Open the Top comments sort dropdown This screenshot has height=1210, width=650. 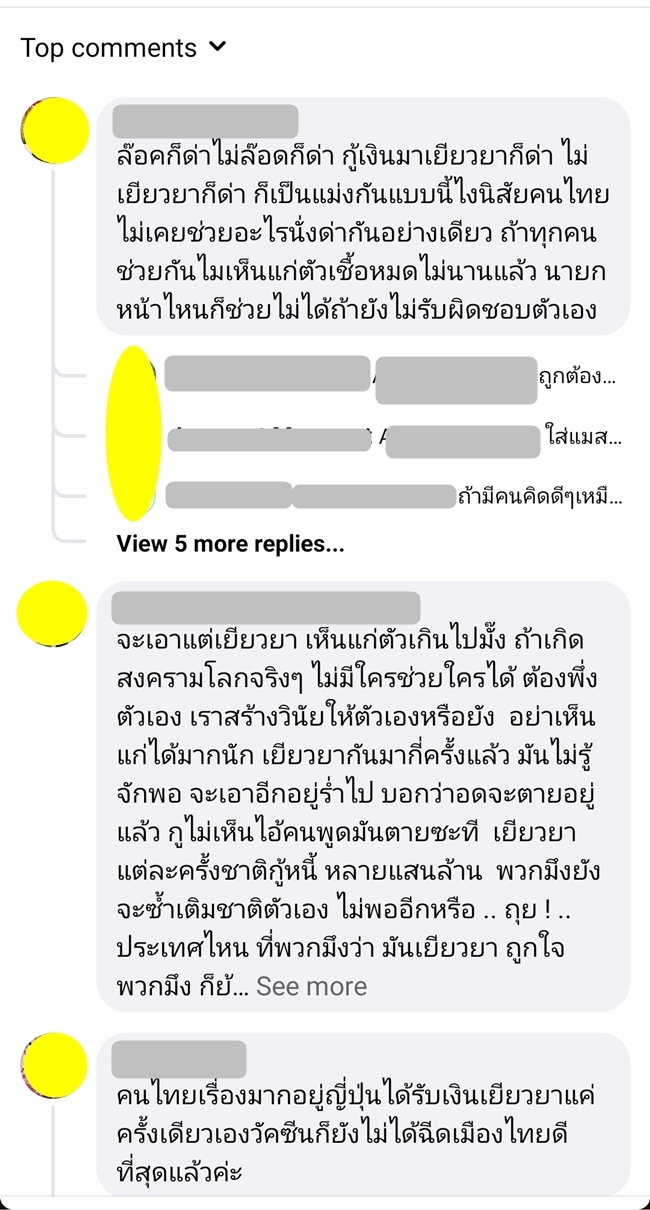[124, 47]
